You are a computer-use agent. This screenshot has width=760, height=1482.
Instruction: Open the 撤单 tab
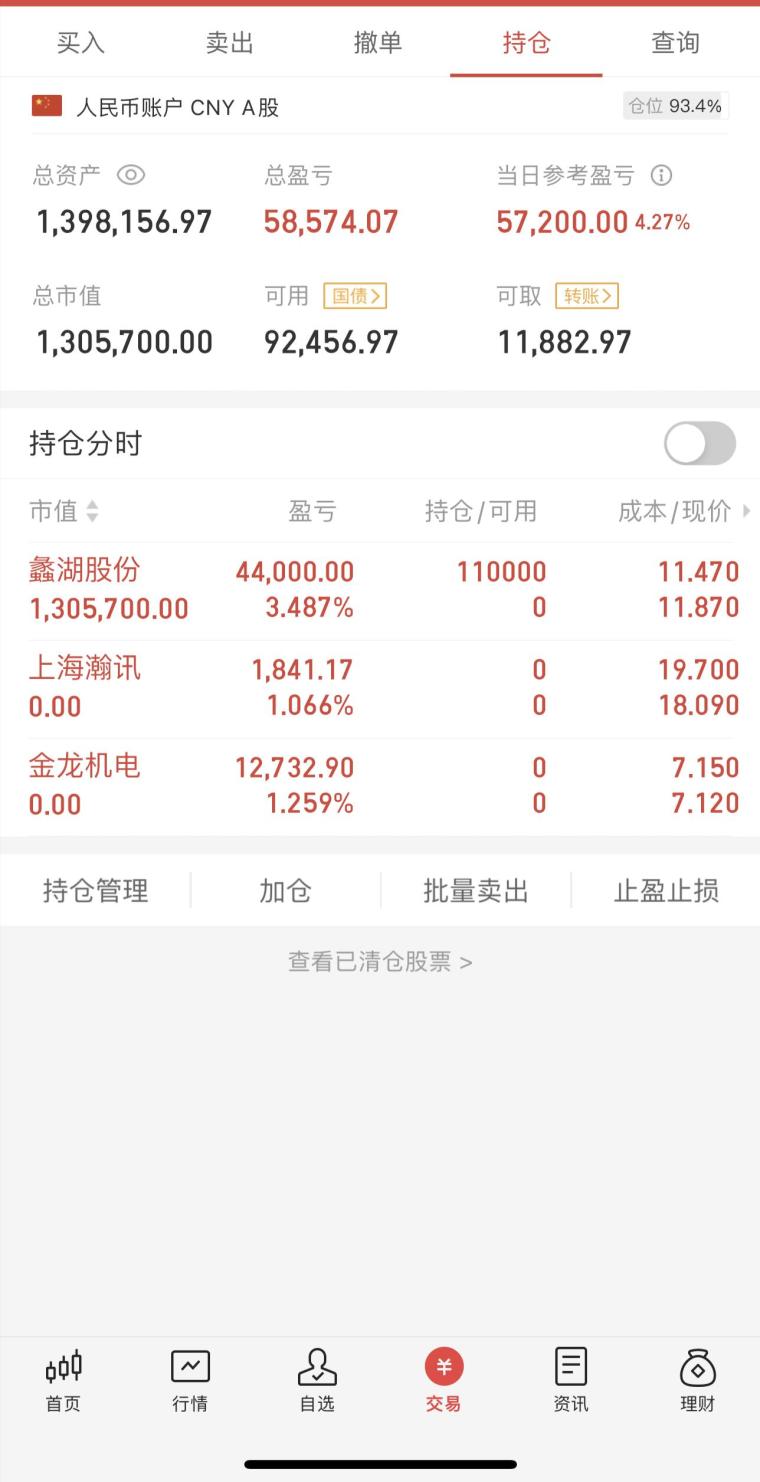[x=378, y=43]
